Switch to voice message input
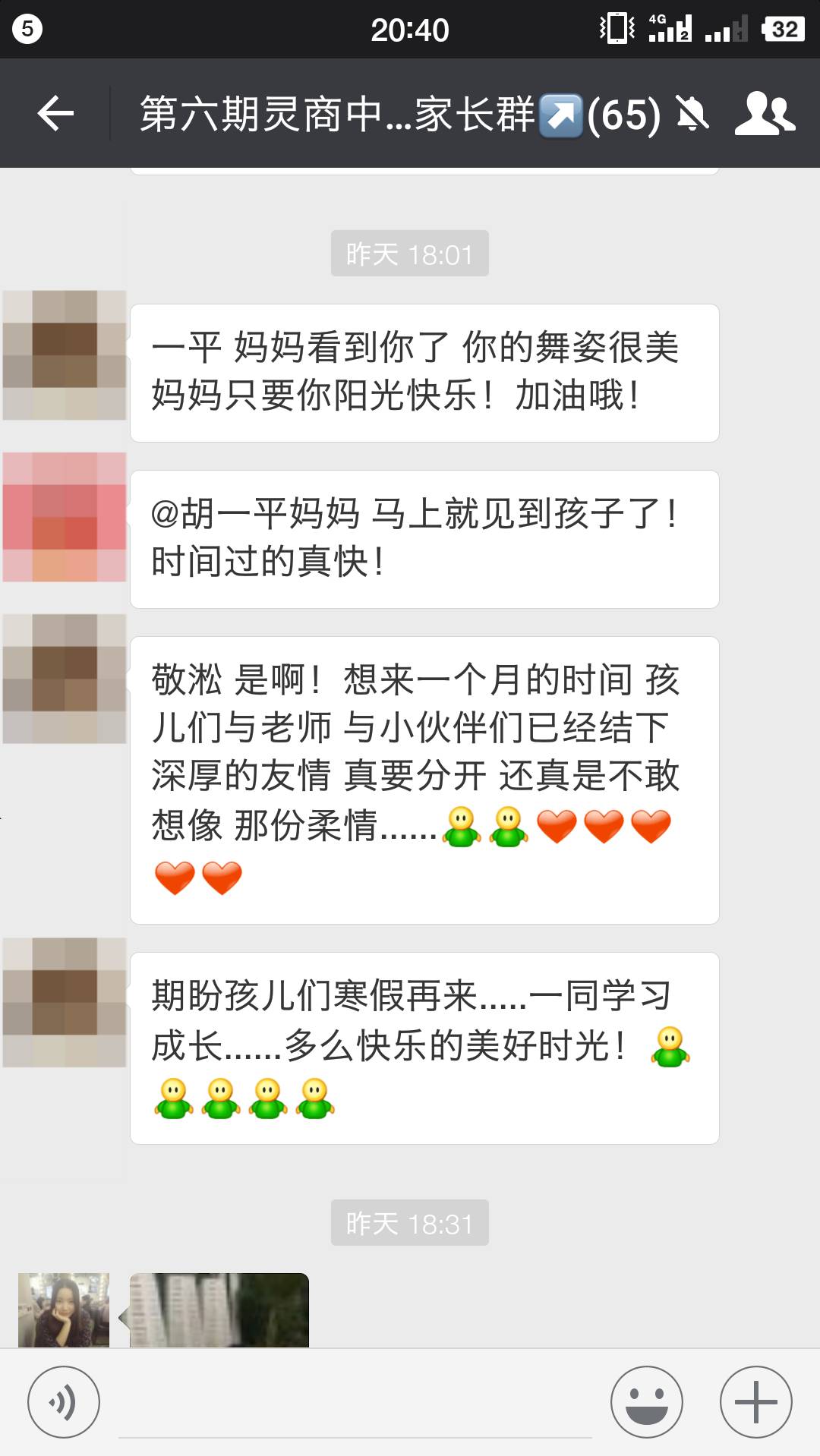820x1456 pixels. tap(64, 1401)
